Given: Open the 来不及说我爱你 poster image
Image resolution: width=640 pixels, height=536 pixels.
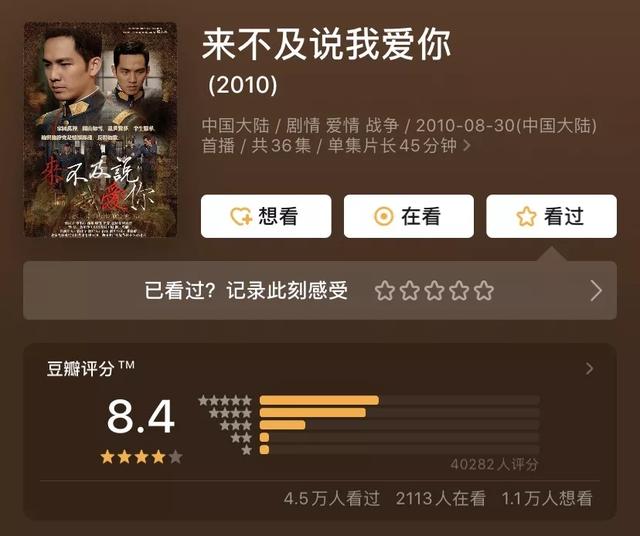Looking at the screenshot, I should pos(100,130).
